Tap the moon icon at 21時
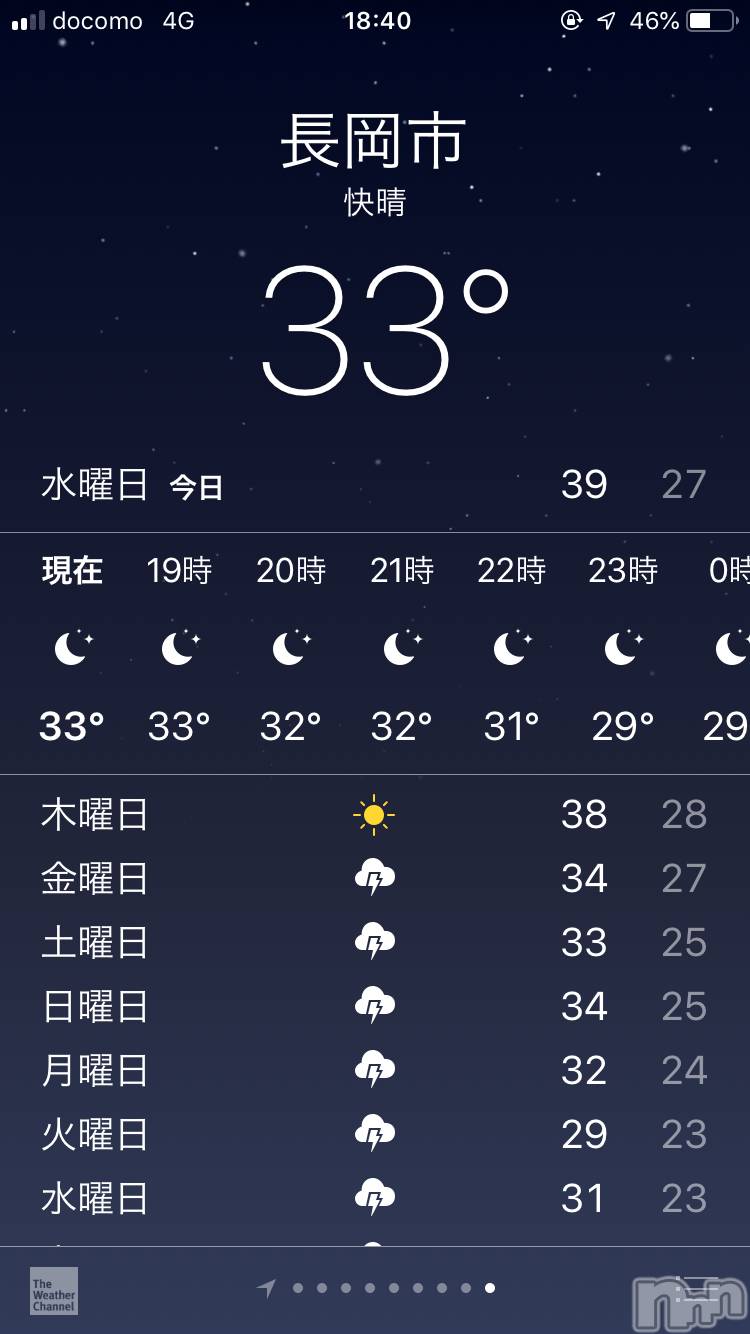This screenshot has width=750, height=1334. pyautogui.click(x=399, y=647)
